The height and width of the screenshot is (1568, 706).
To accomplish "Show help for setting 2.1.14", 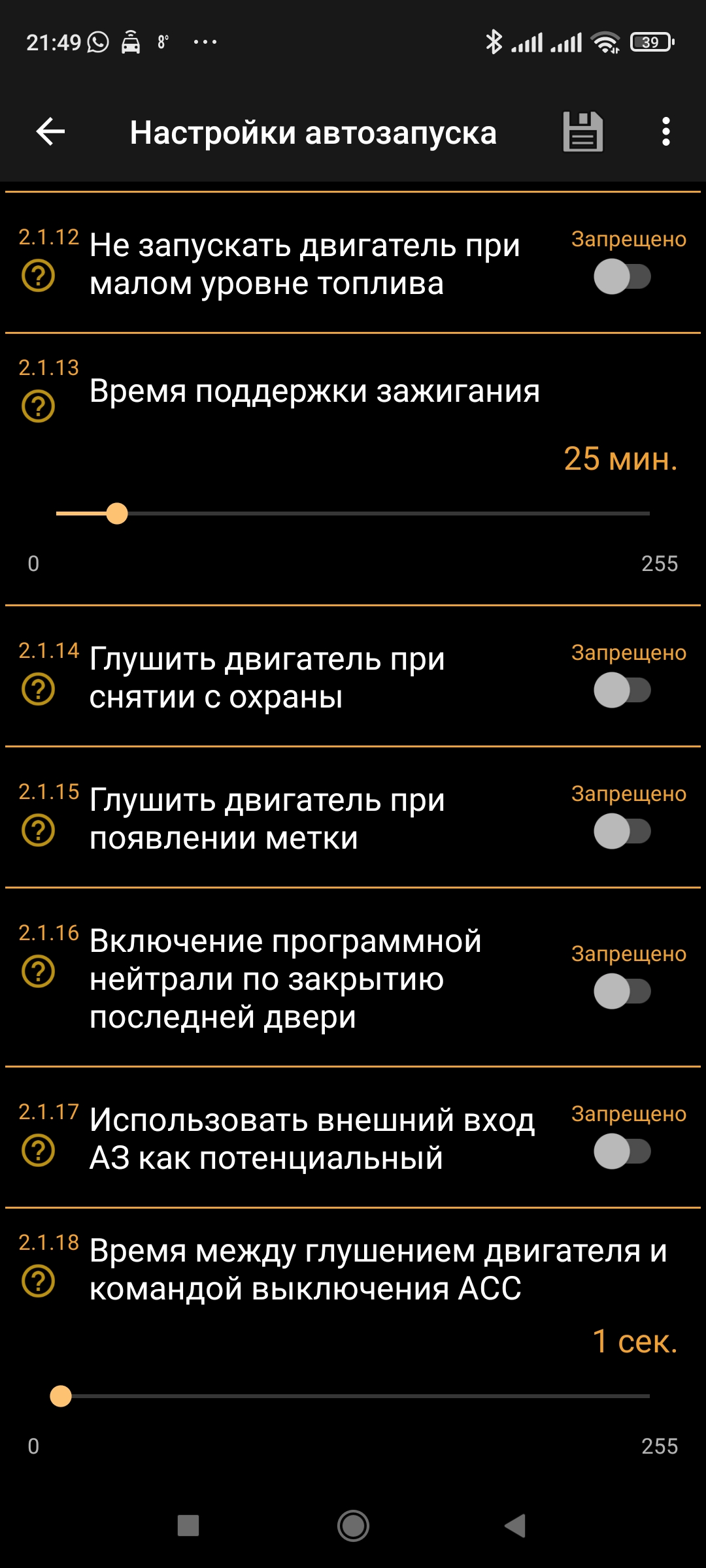I will point(39,689).
